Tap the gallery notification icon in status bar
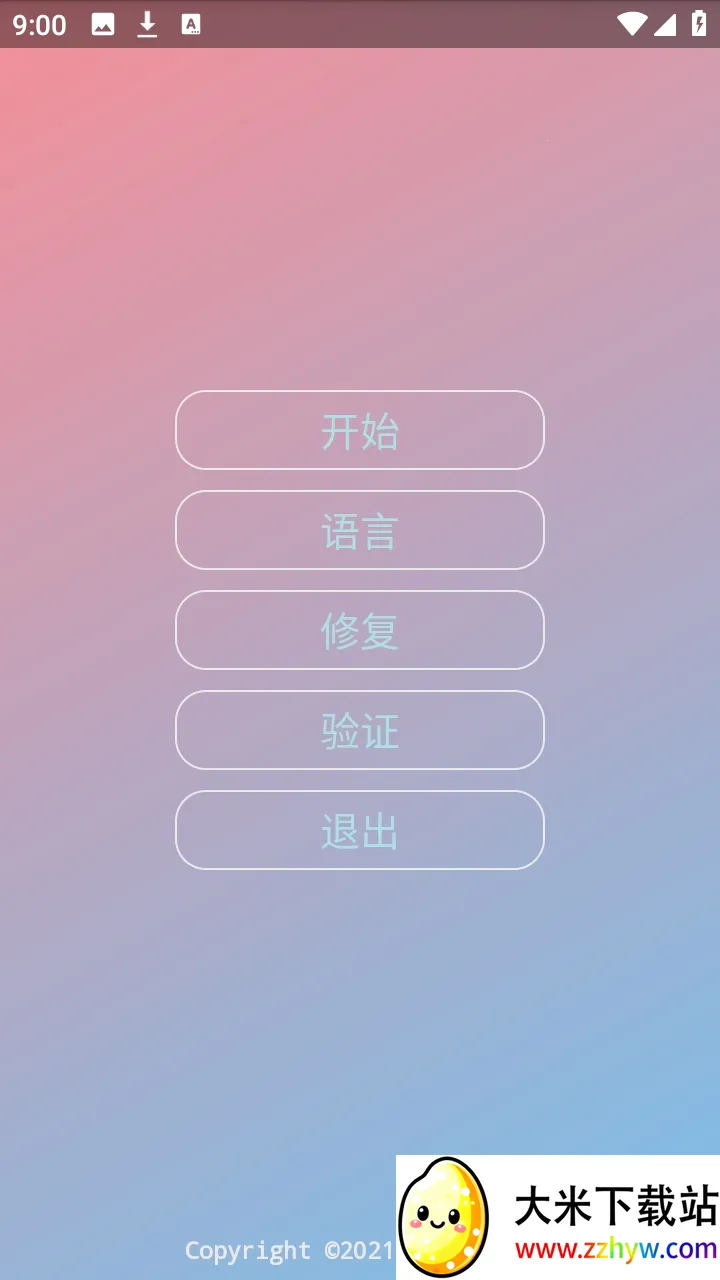 click(x=104, y=24)
